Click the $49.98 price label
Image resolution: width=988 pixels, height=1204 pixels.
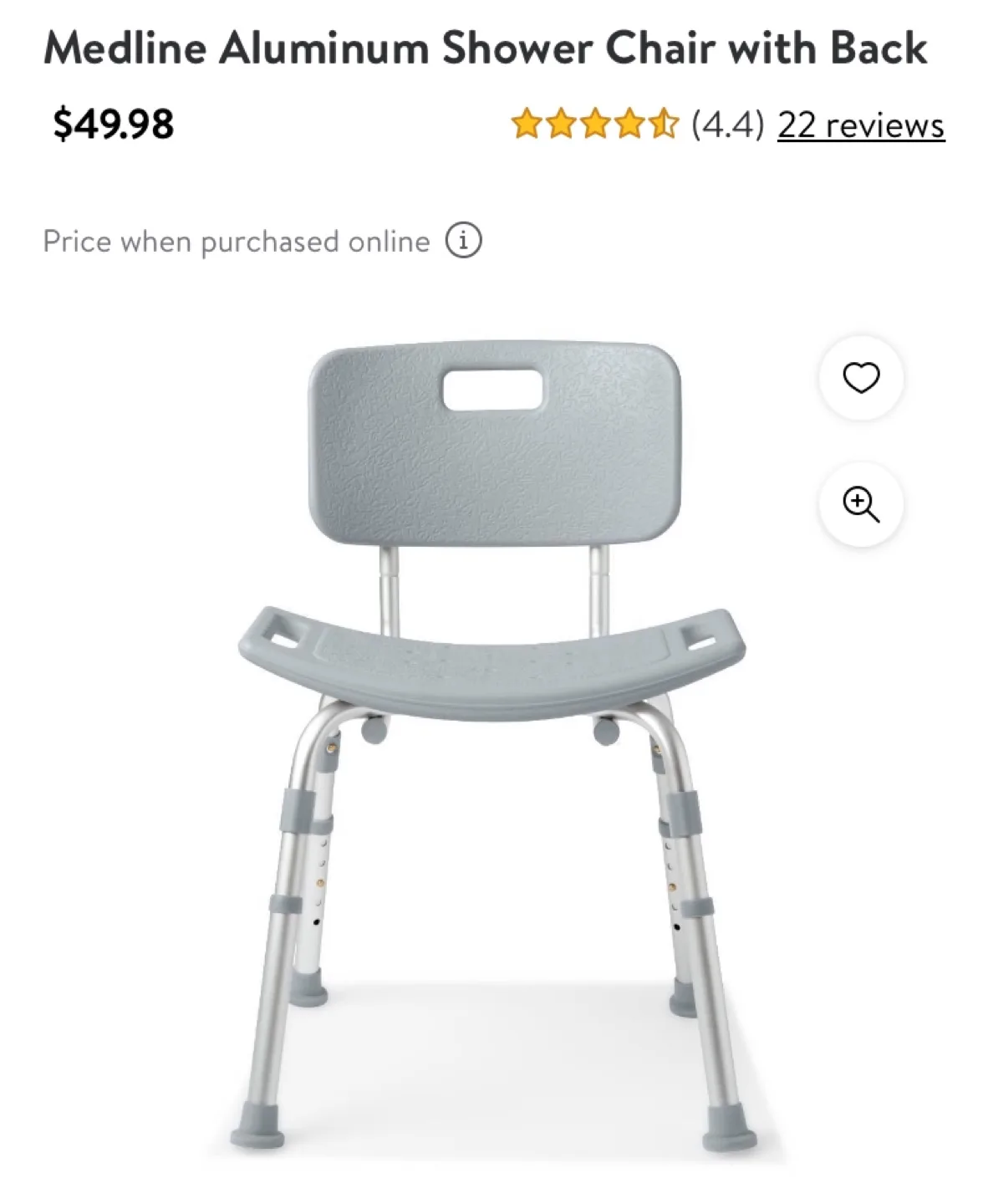click(x=113, y=125)
